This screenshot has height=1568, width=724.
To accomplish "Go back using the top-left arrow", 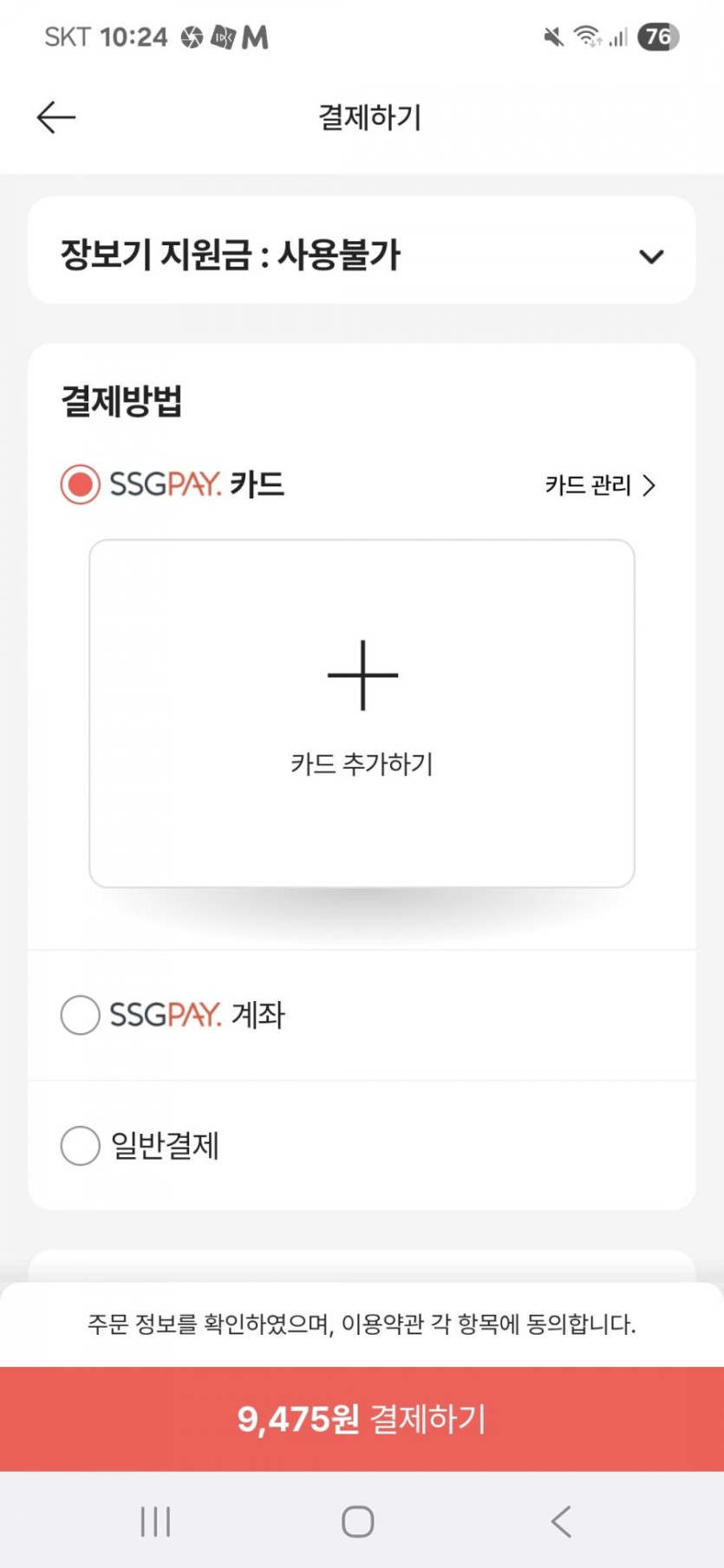I will coord(56,117).
